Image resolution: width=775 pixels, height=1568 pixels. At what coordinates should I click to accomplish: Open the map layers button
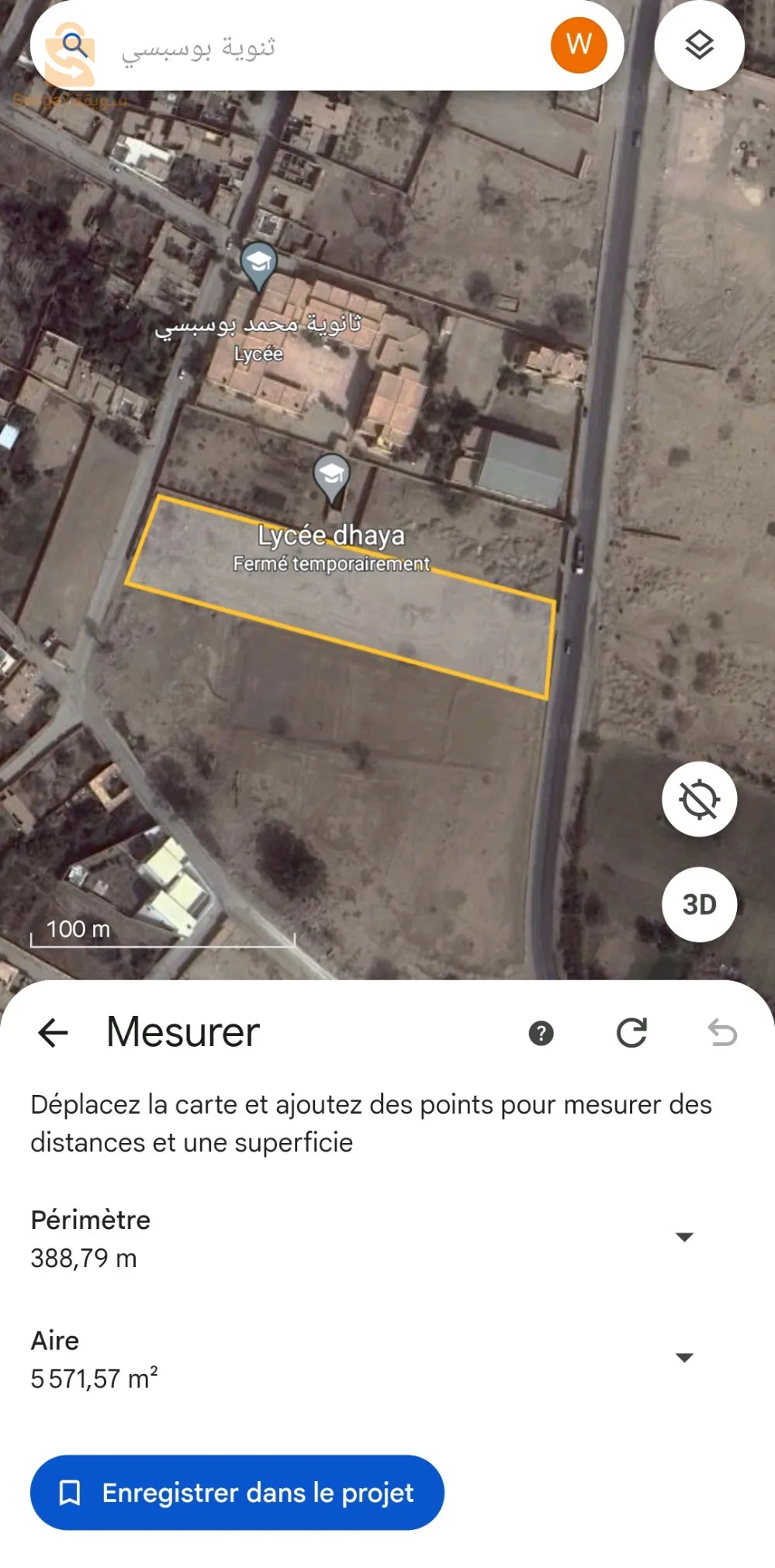point(699,45)
